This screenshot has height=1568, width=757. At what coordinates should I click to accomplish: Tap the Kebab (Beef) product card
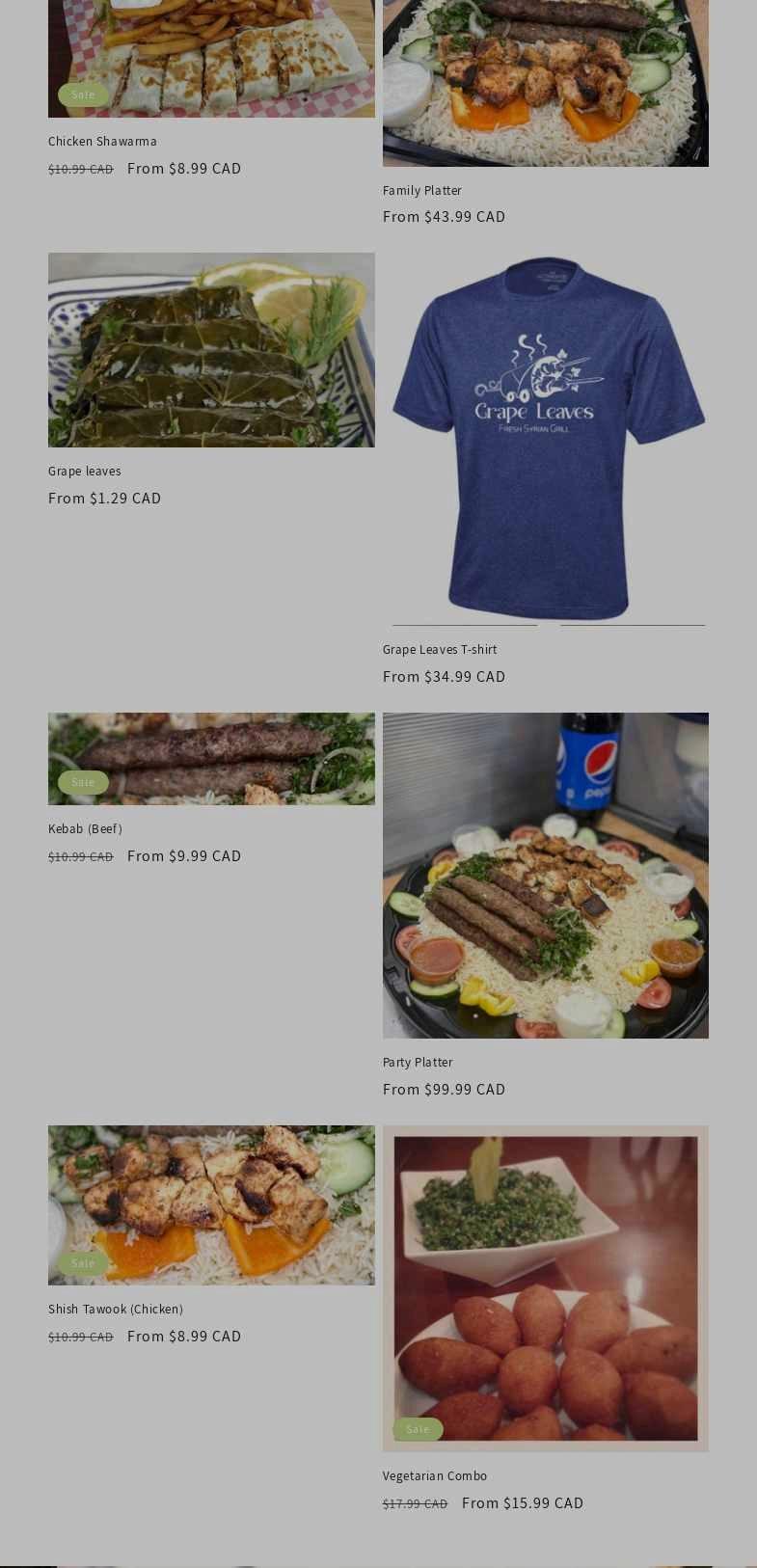point(85,829)
